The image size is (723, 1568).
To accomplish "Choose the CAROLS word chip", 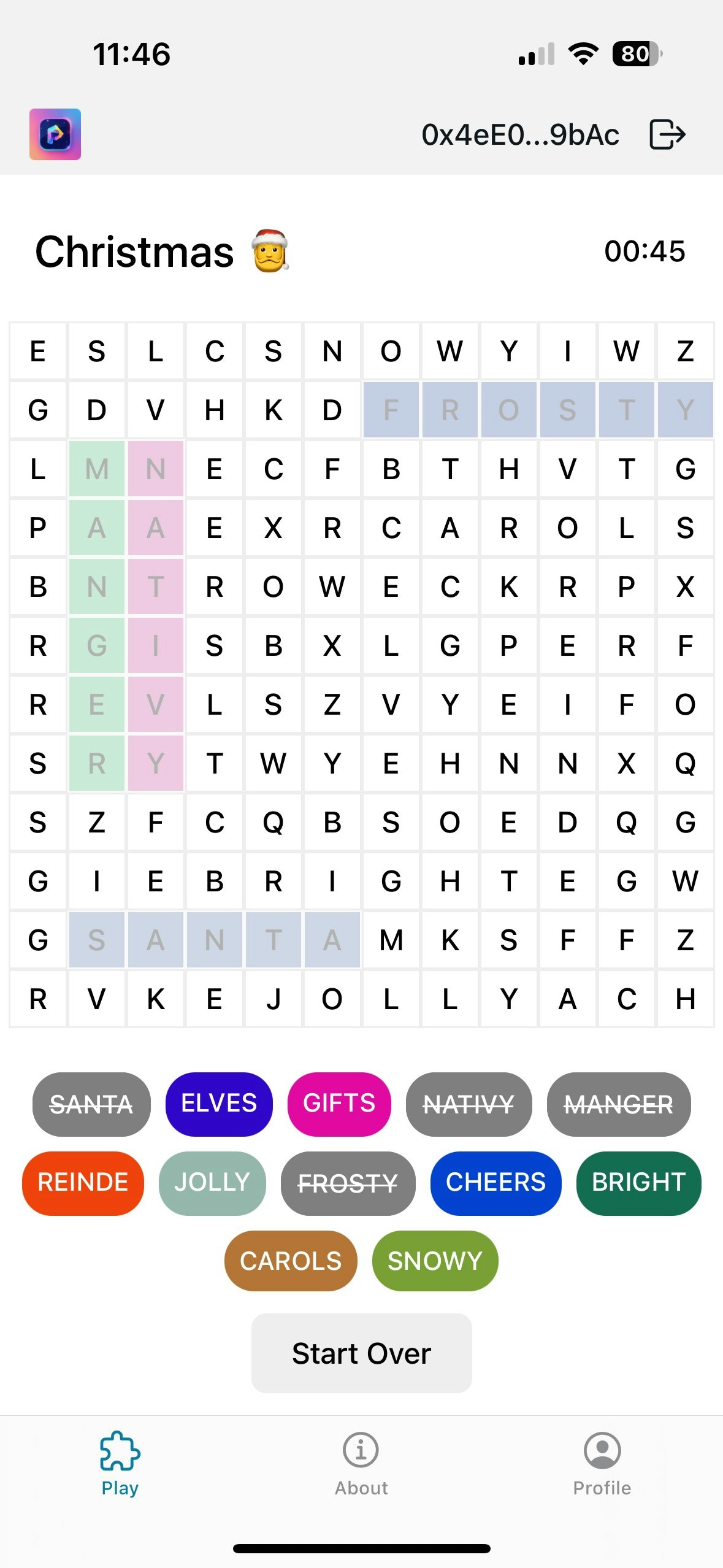I will [x=291, y=1261].
